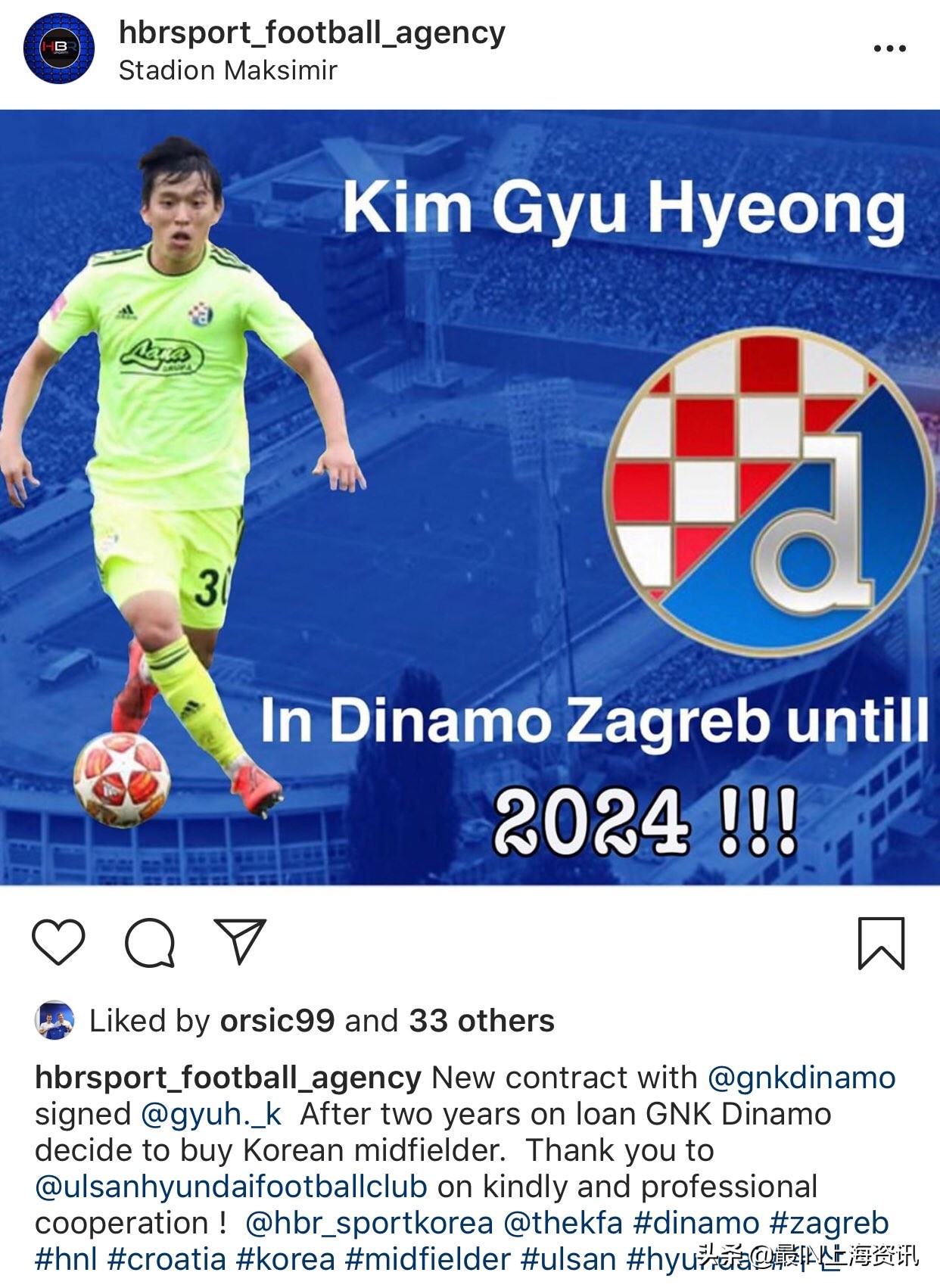Like this post with the heart icon
This screenshot has height=1288, width=940.
point(58,942)
